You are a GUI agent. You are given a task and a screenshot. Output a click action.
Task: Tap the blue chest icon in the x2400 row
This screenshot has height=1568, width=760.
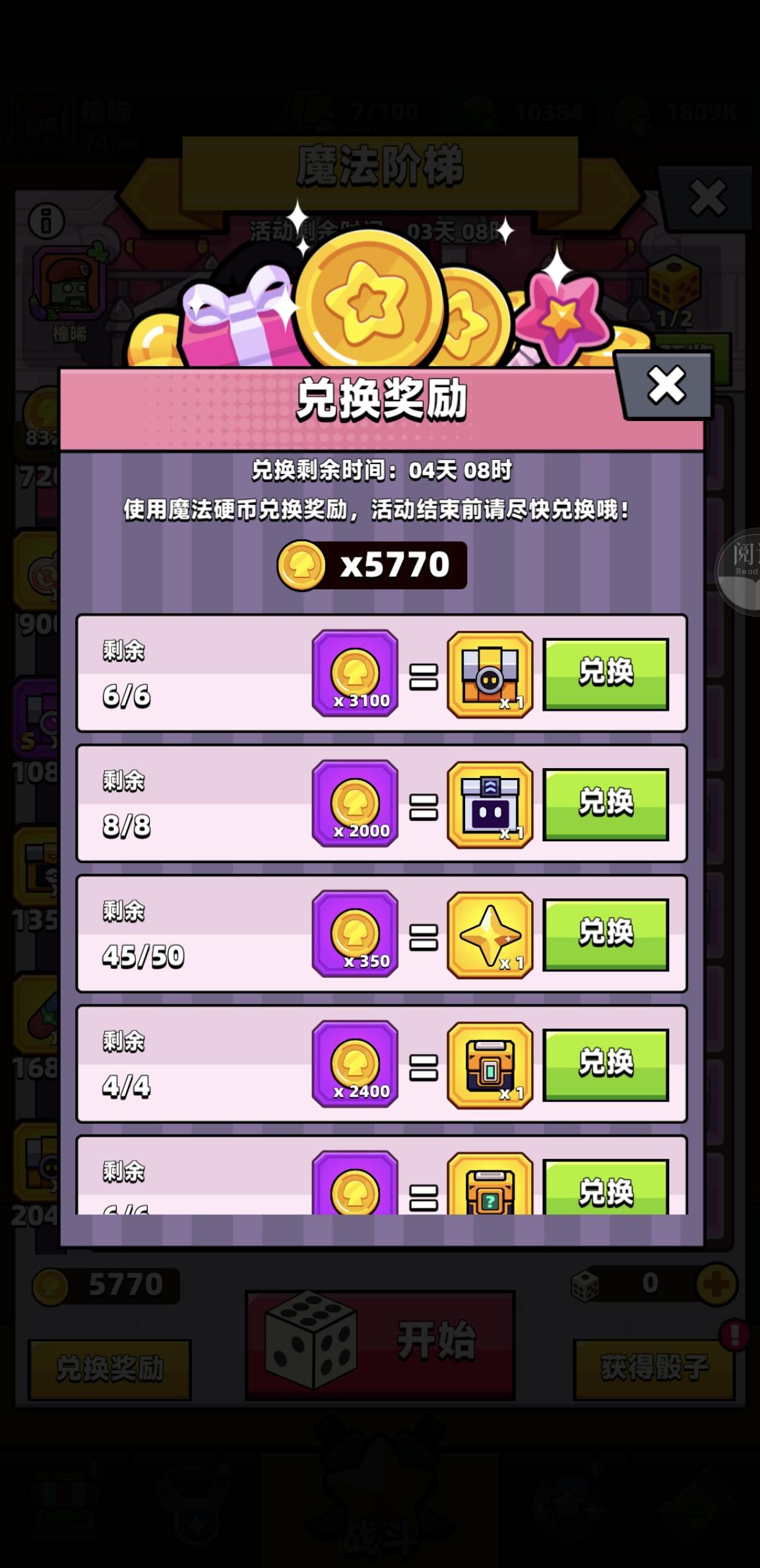491,1064
